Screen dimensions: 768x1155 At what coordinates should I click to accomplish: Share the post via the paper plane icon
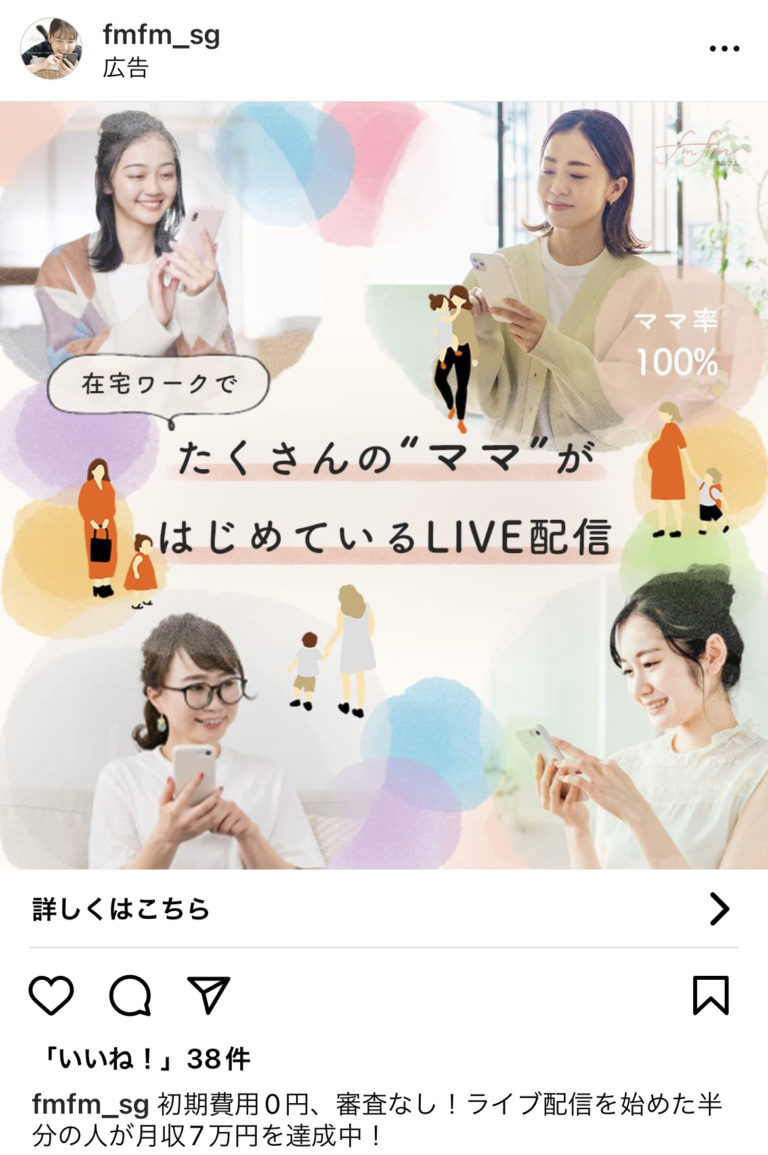point(208,992)
